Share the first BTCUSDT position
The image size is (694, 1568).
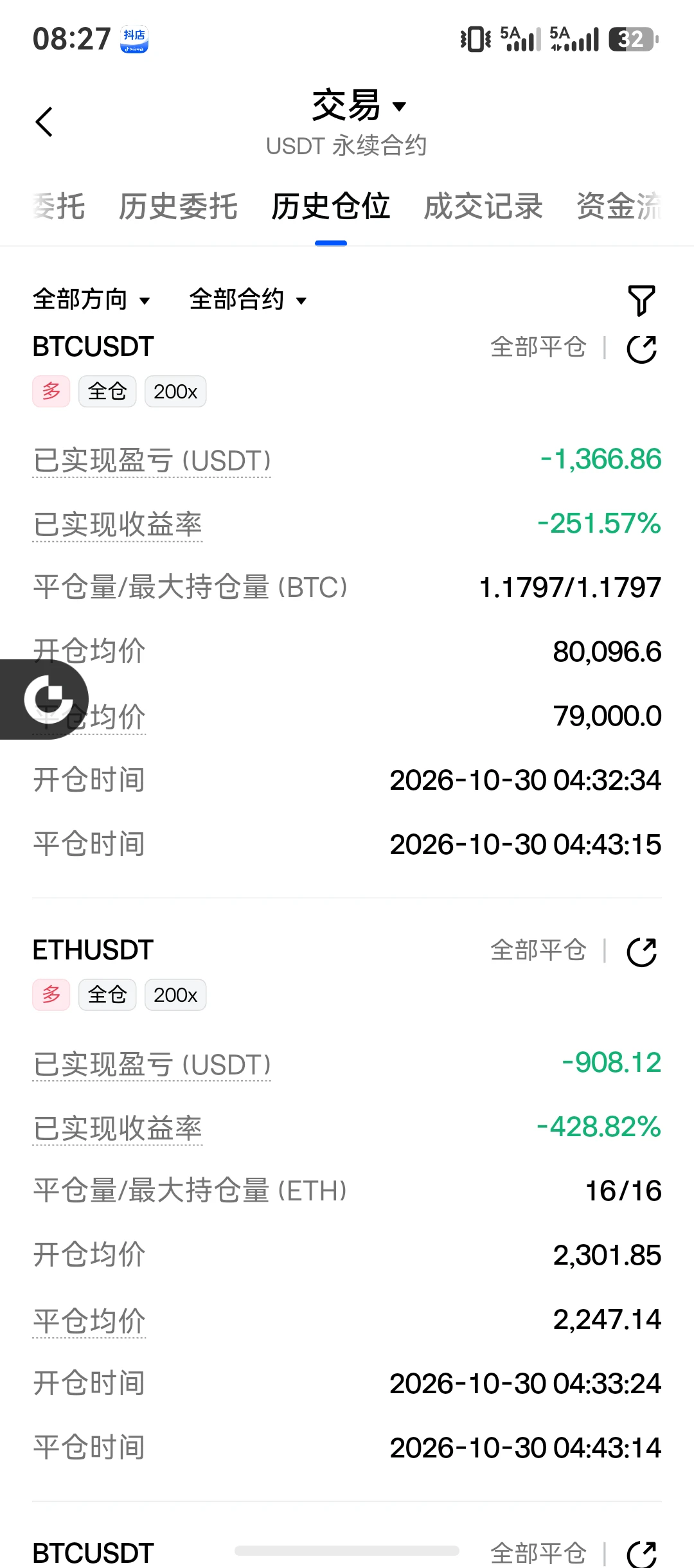(x=641, y=349)
